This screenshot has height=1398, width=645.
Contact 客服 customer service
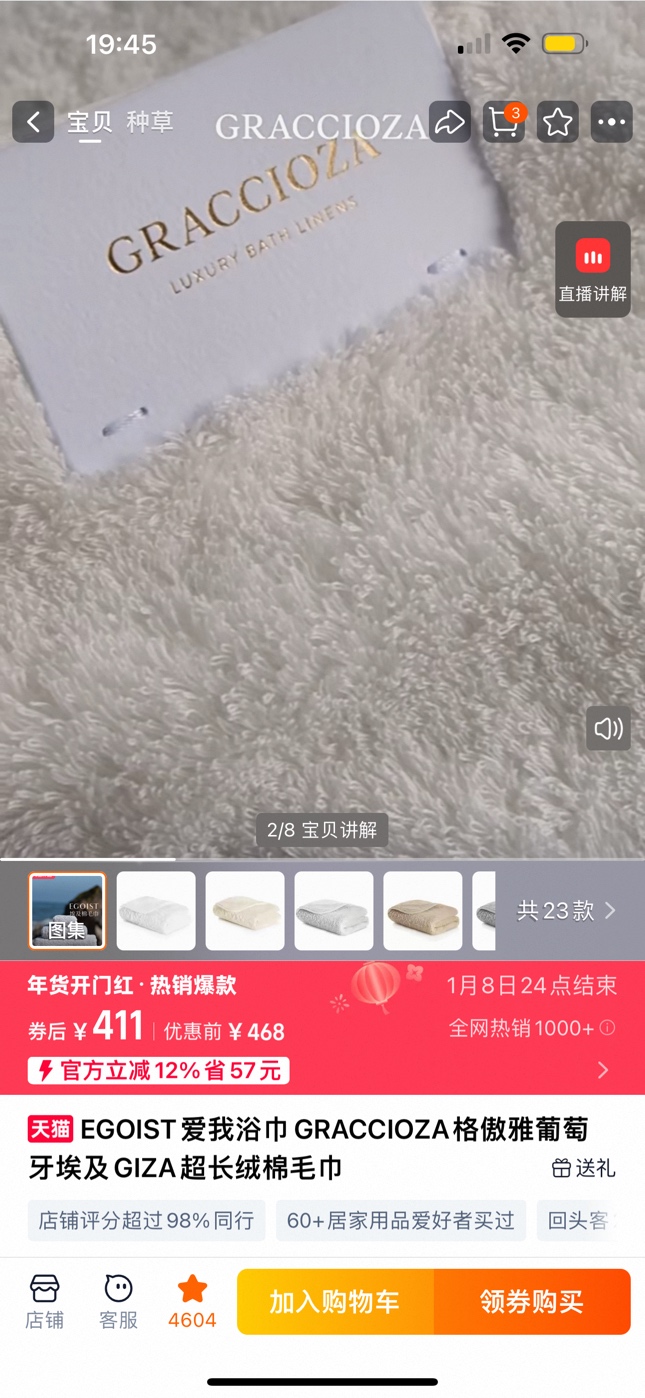point(118,1301)
